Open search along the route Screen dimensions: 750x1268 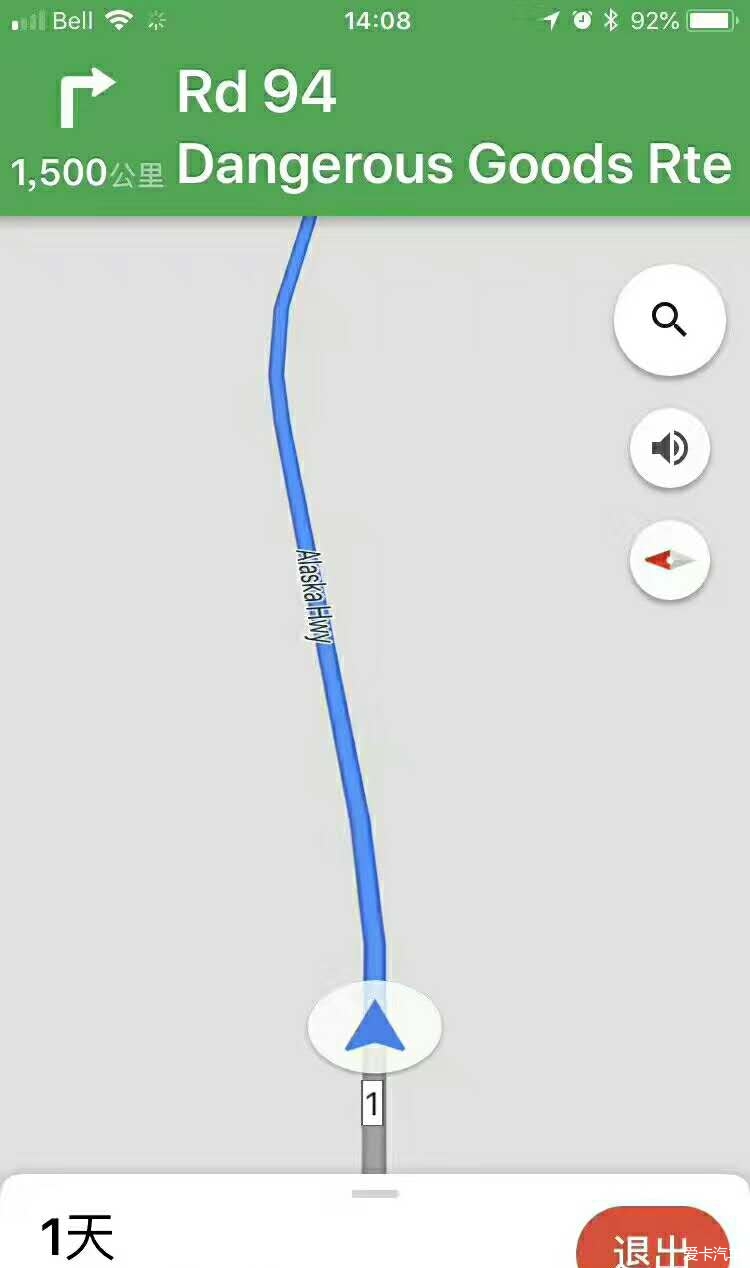pos(669,320)
